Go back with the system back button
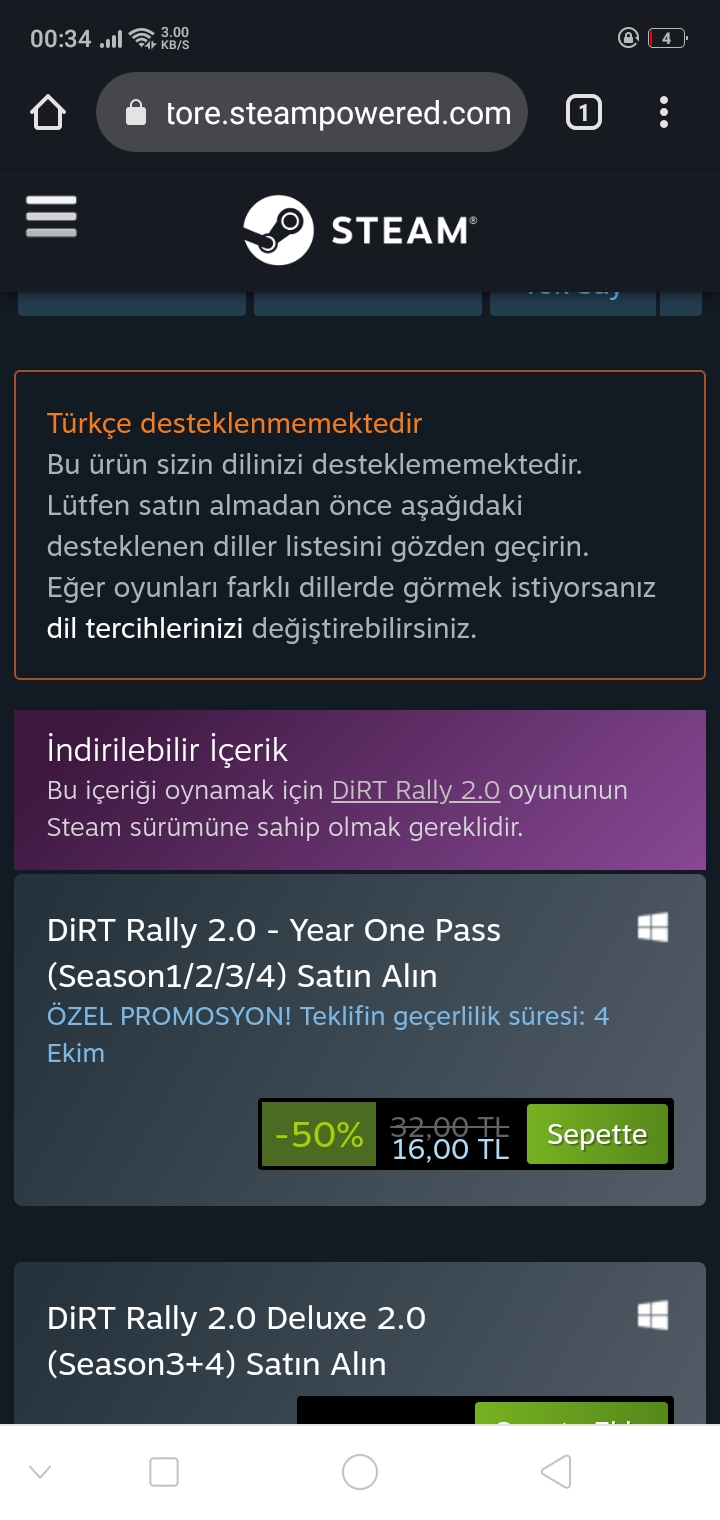Image resolution: width=720 pixels, height=1520 pixels. 556,1471
